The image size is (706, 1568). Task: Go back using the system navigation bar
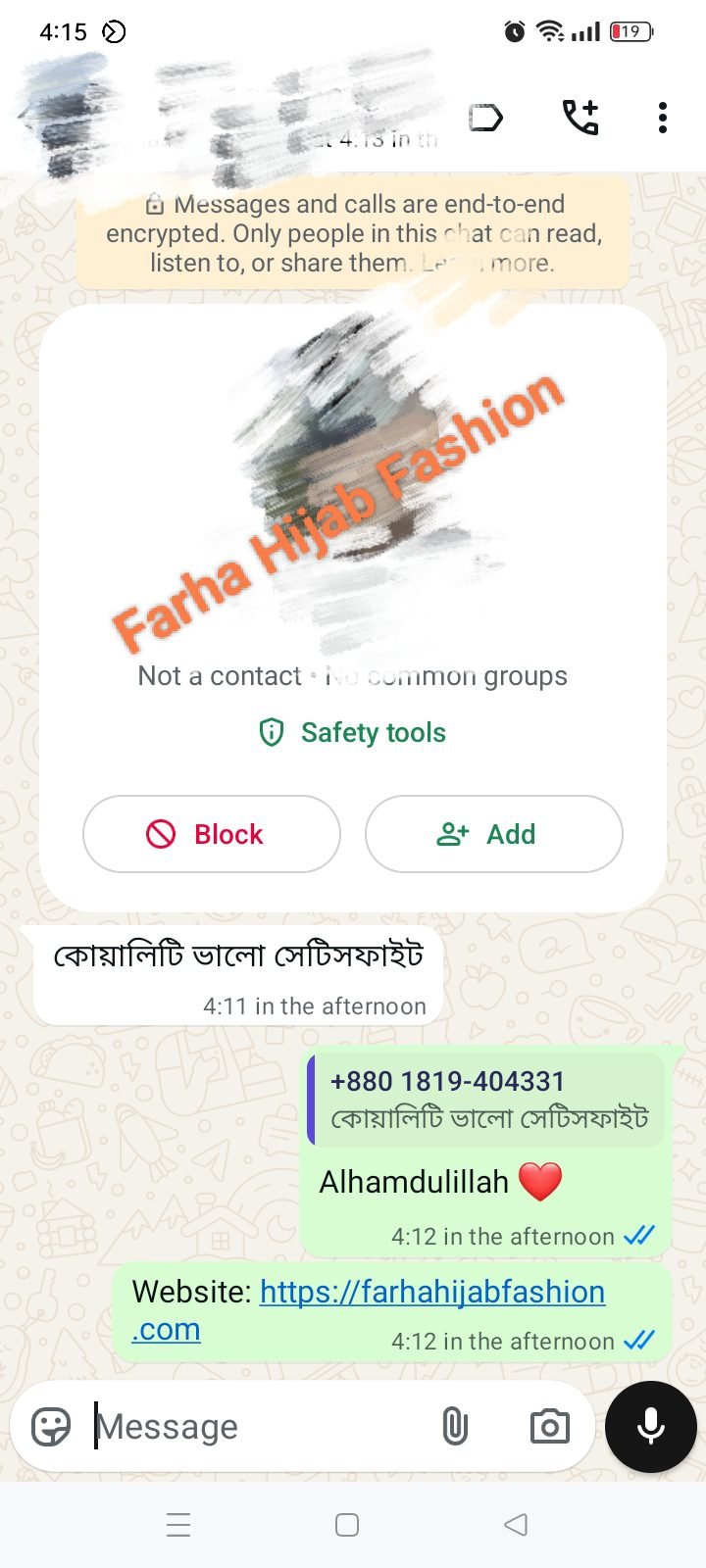pyautogui.click(x=516, y=1525)
